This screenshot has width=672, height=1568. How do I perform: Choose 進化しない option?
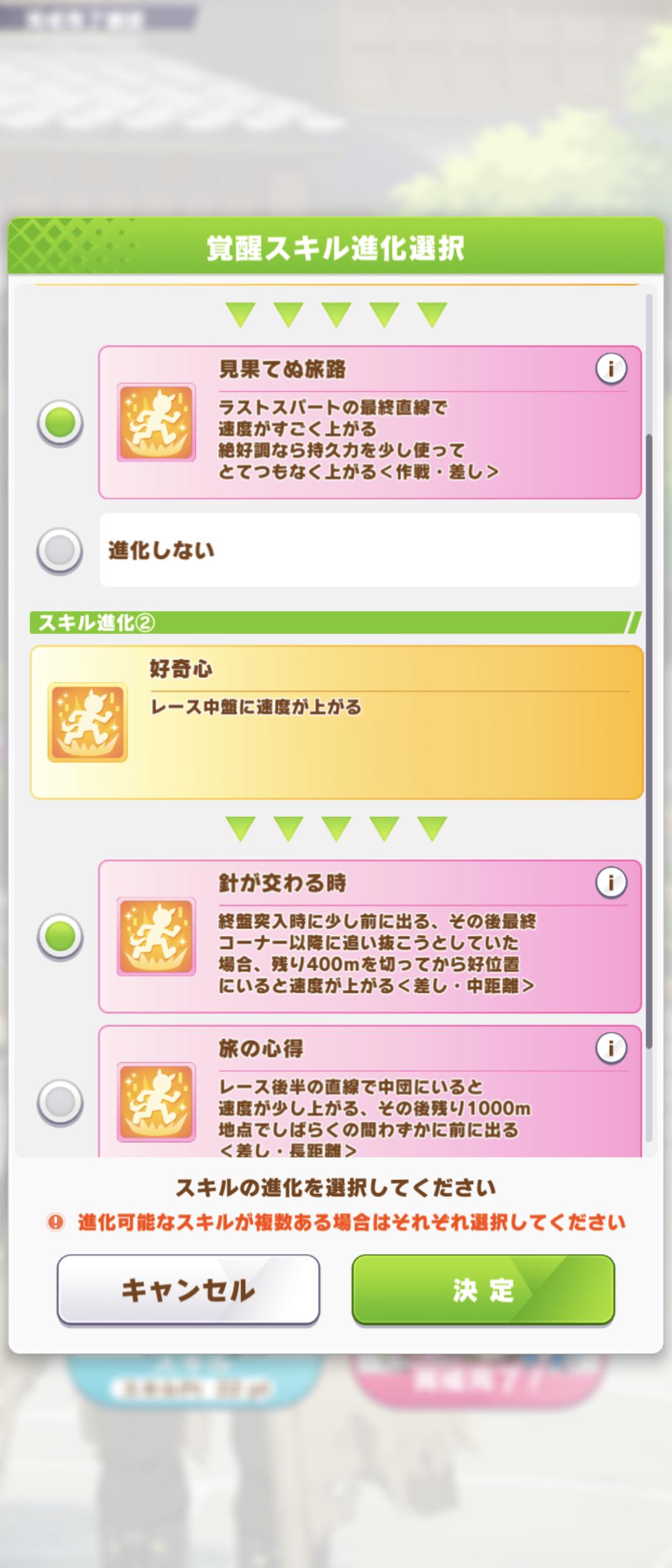[x=60, y=551]
